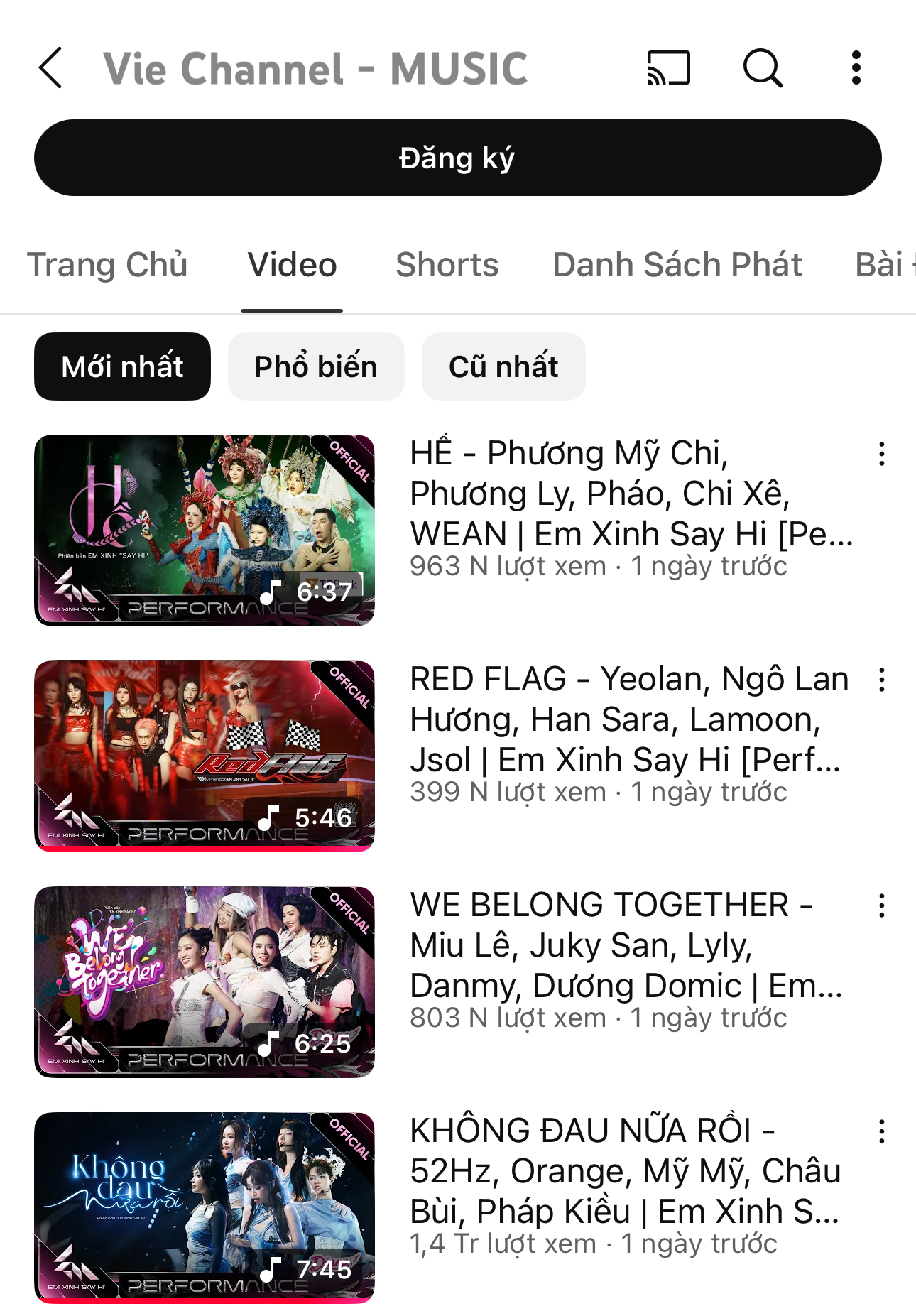Open options for the HỀ video
The image size is (916, 1316).
click(882, 454)
